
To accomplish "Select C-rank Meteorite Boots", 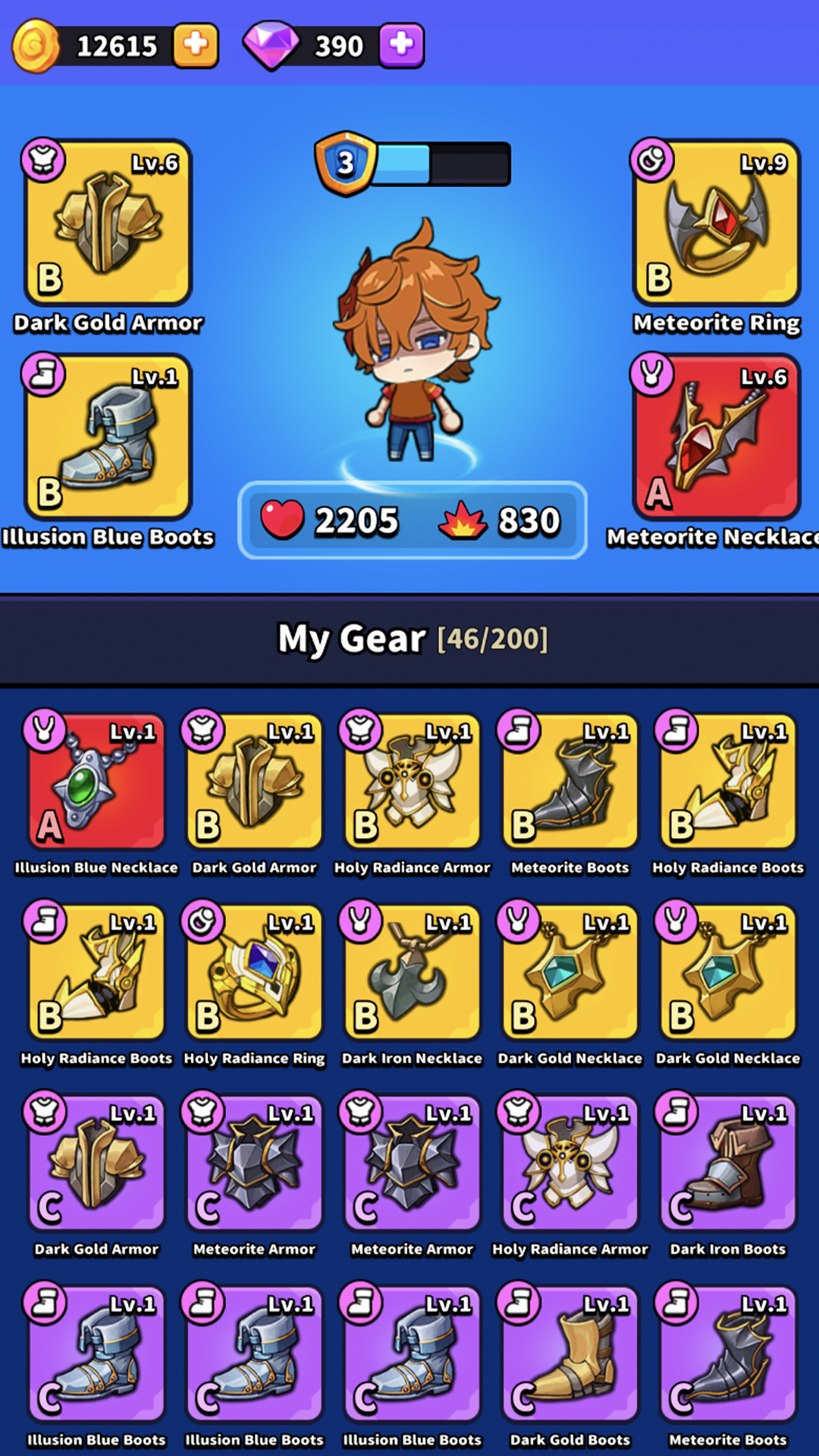I will pyautogui.click(x=727, y=1354).
